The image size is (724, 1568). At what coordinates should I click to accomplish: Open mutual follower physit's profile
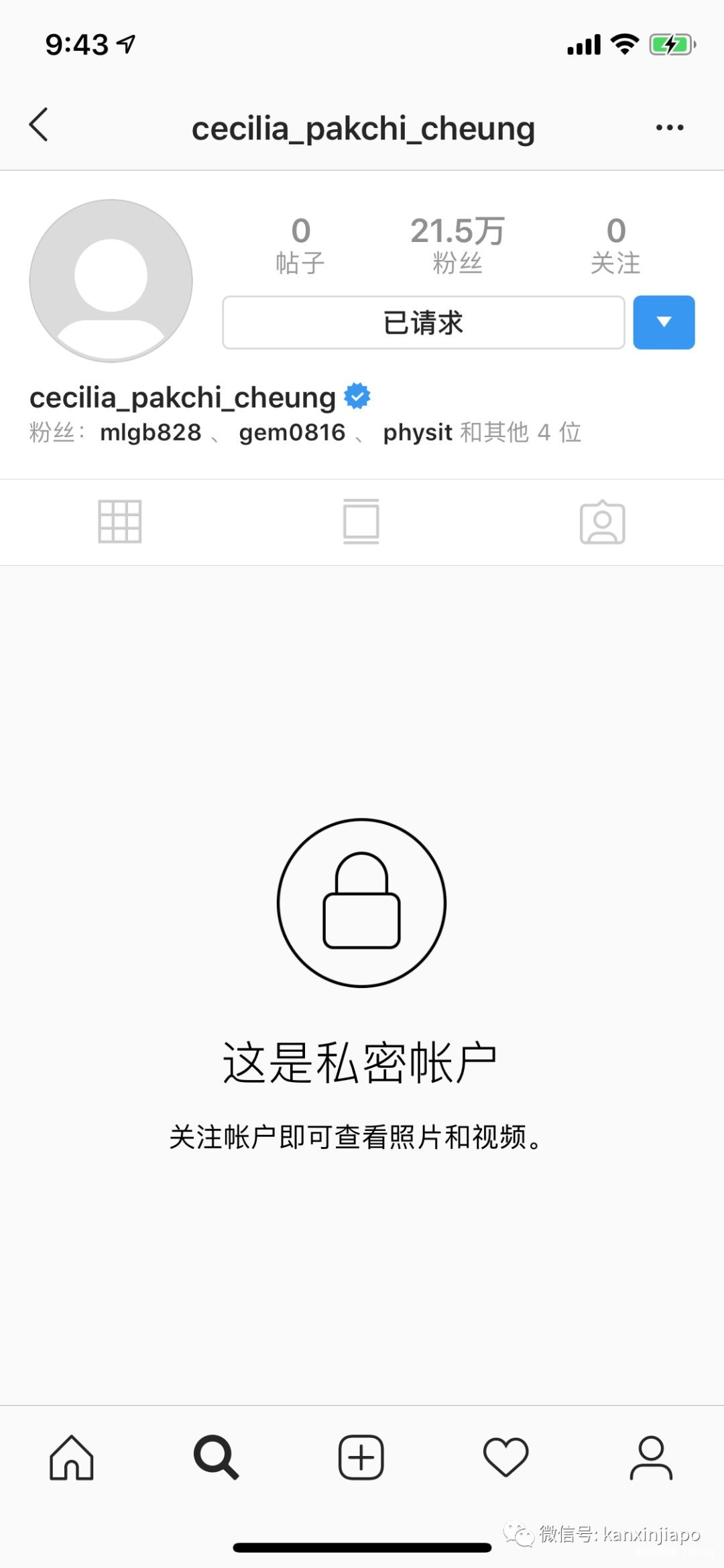point(418,432)
